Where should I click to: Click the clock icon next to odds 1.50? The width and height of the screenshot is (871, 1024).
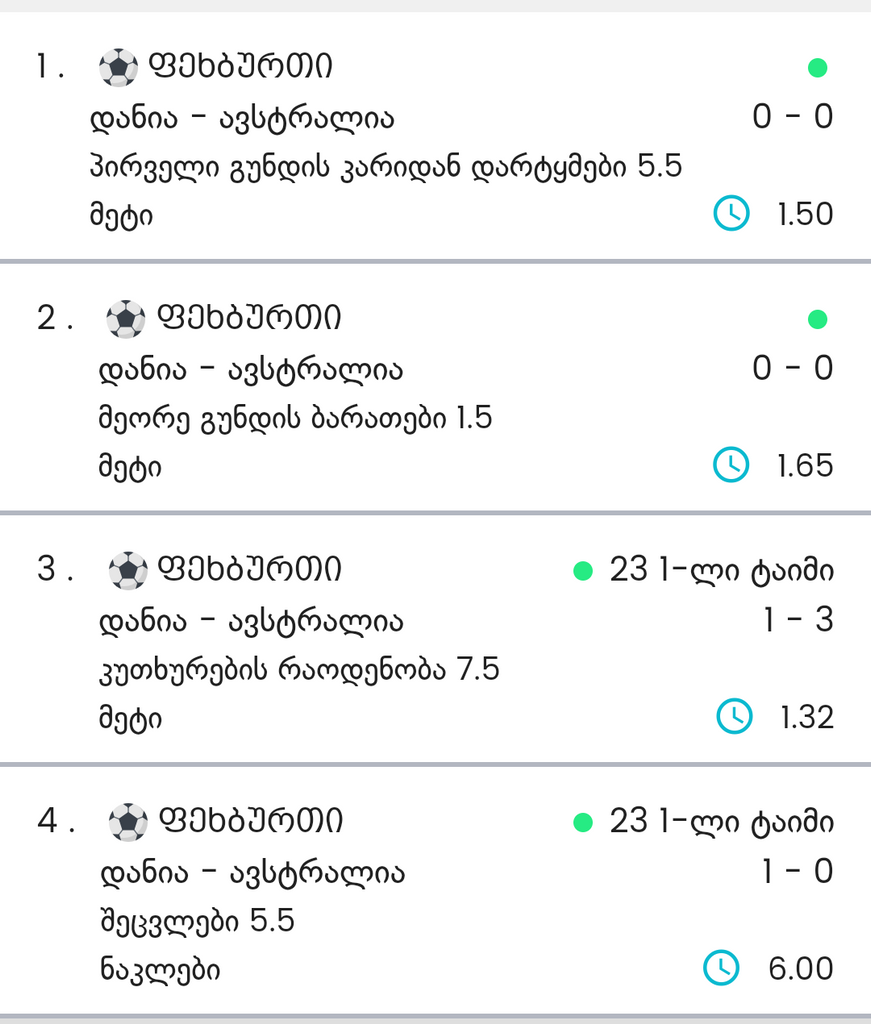pos(731,213)
